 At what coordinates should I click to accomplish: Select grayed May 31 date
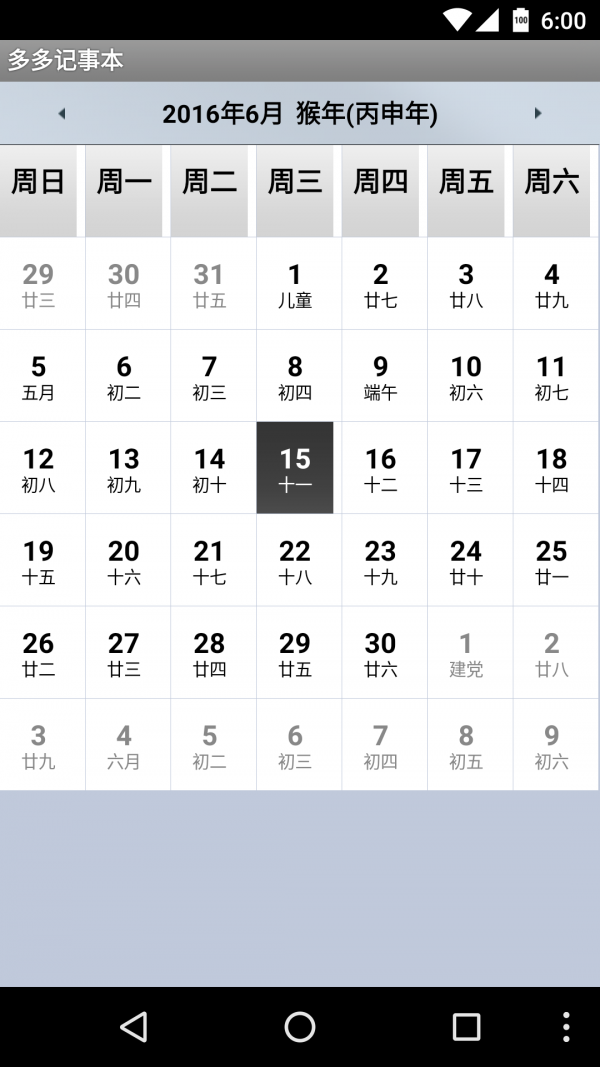[x=209, y=284]
